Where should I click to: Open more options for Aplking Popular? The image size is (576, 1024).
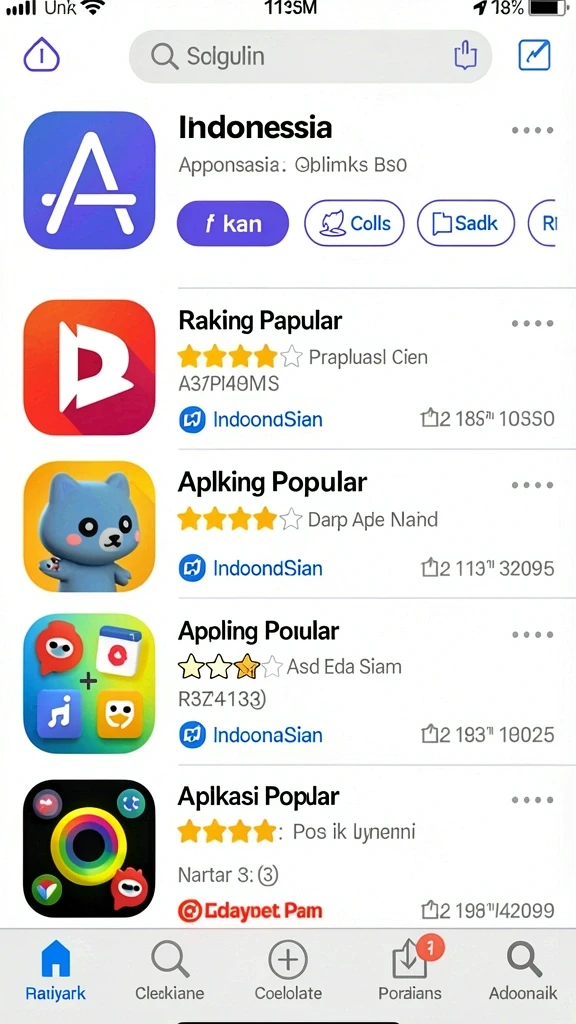532,485
